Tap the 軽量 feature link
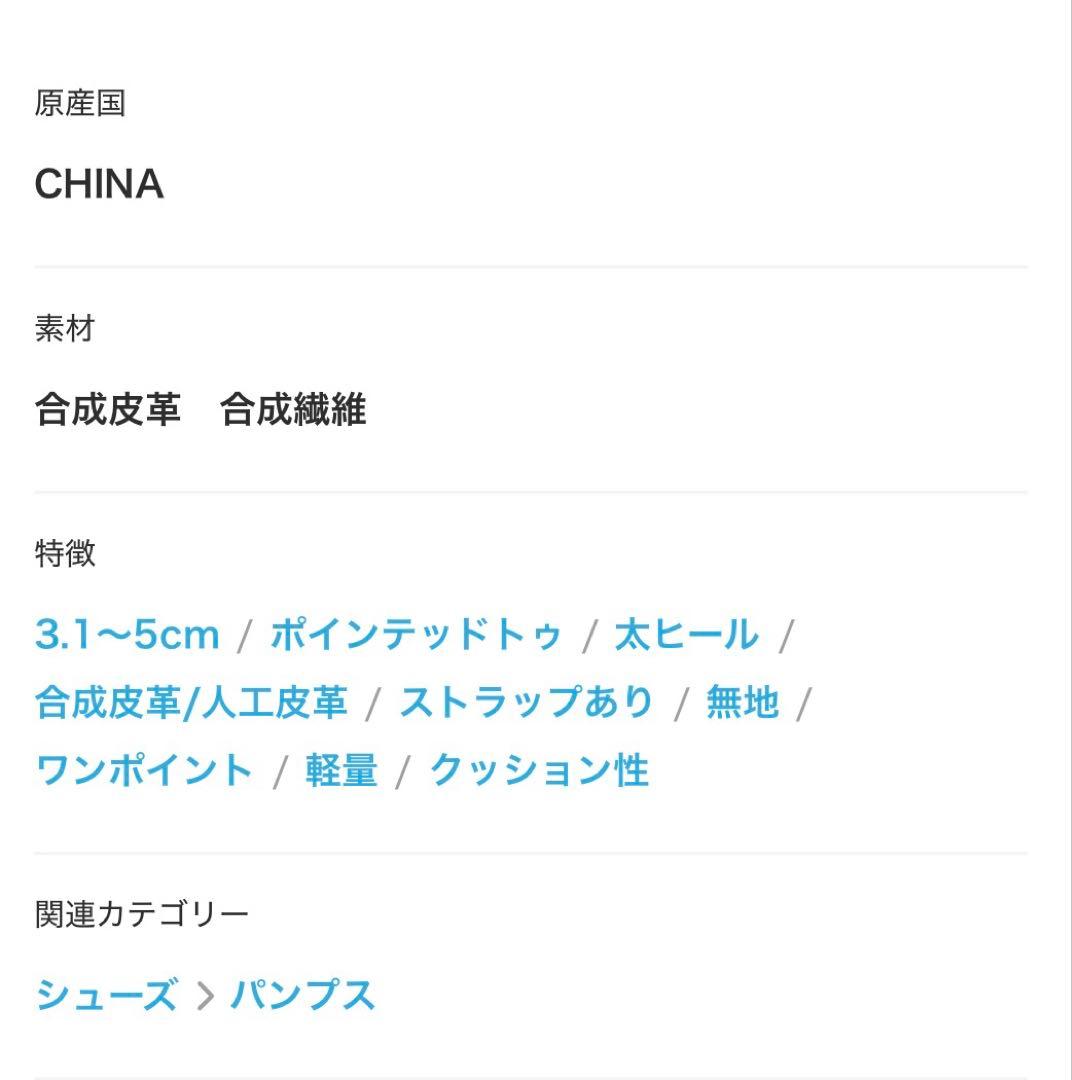 (x=342, y=769)
